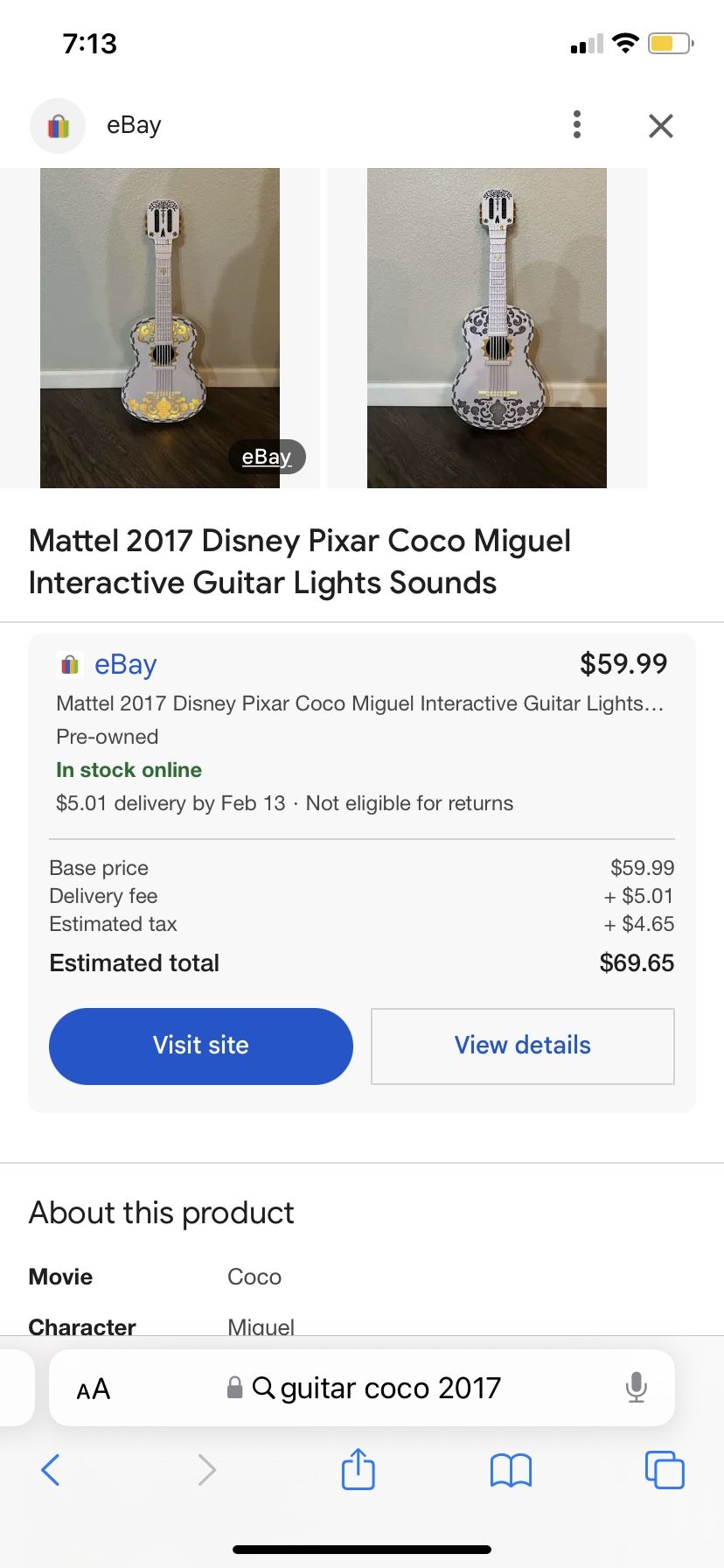Image resolution: width=724 pixels, height=1568 pixels.
Task: Open the AA text size menu
Action: [x=94, y=1389]
